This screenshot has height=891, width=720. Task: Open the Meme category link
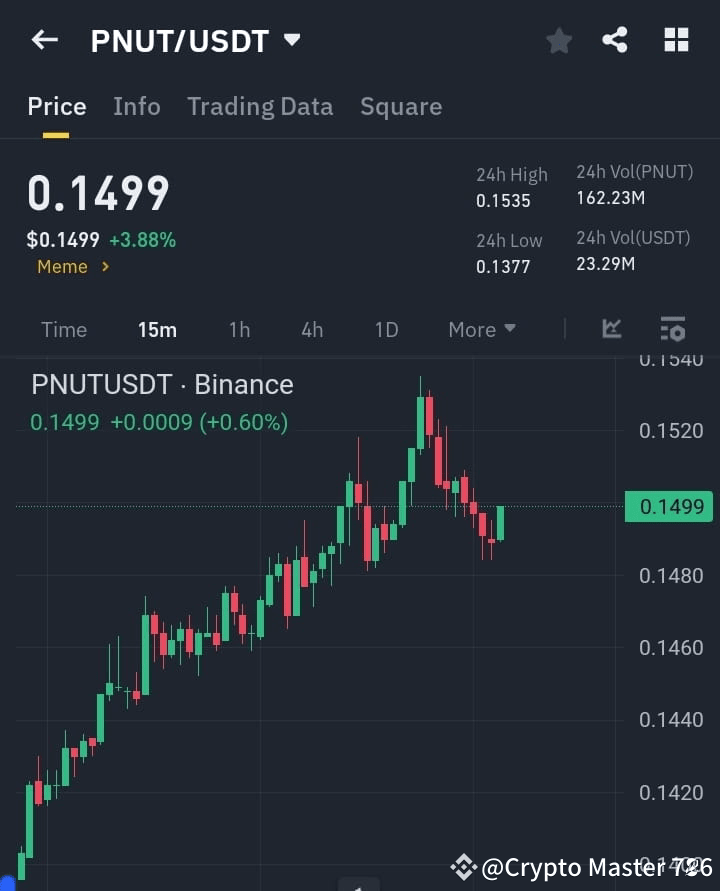[63, 266]
